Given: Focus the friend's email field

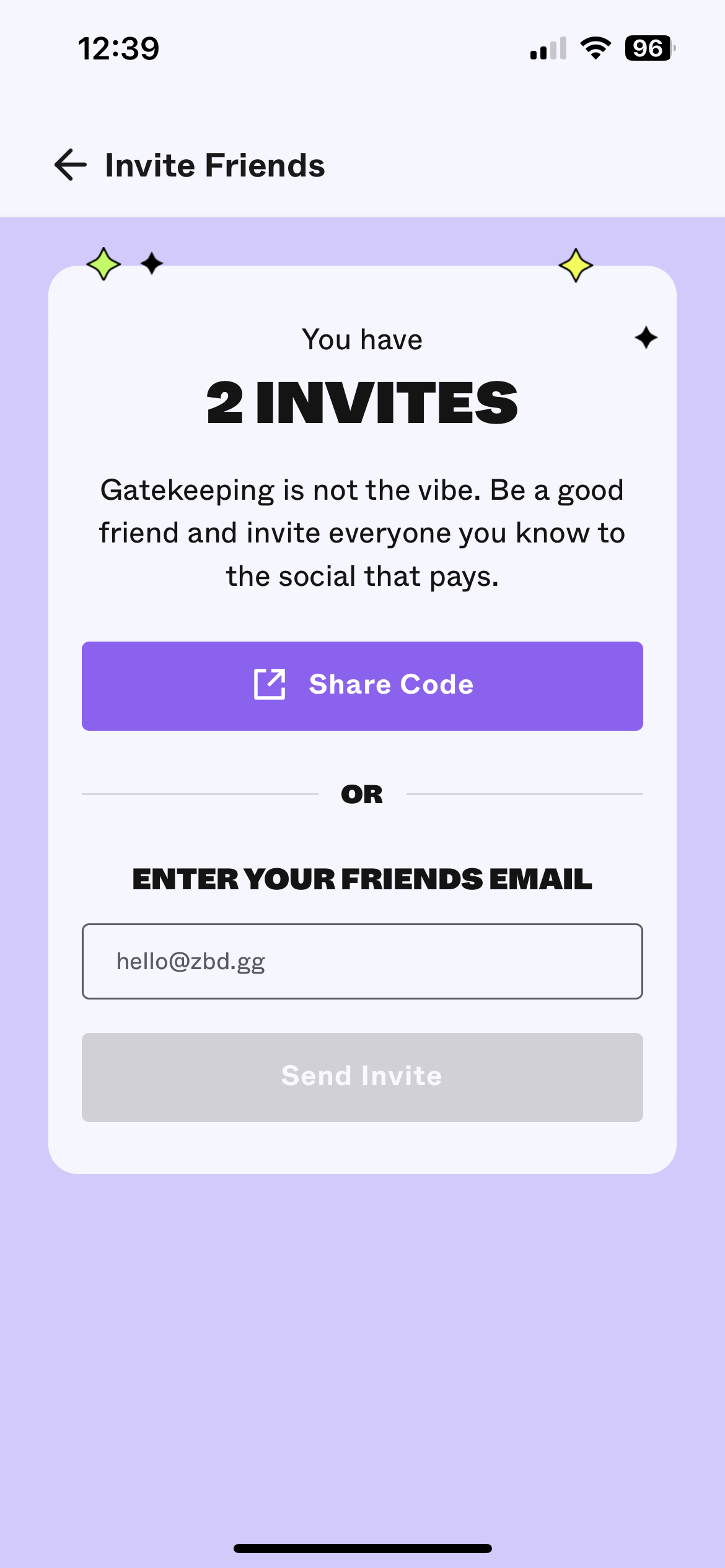Looking at the screenshot, I should click(362, 961).
